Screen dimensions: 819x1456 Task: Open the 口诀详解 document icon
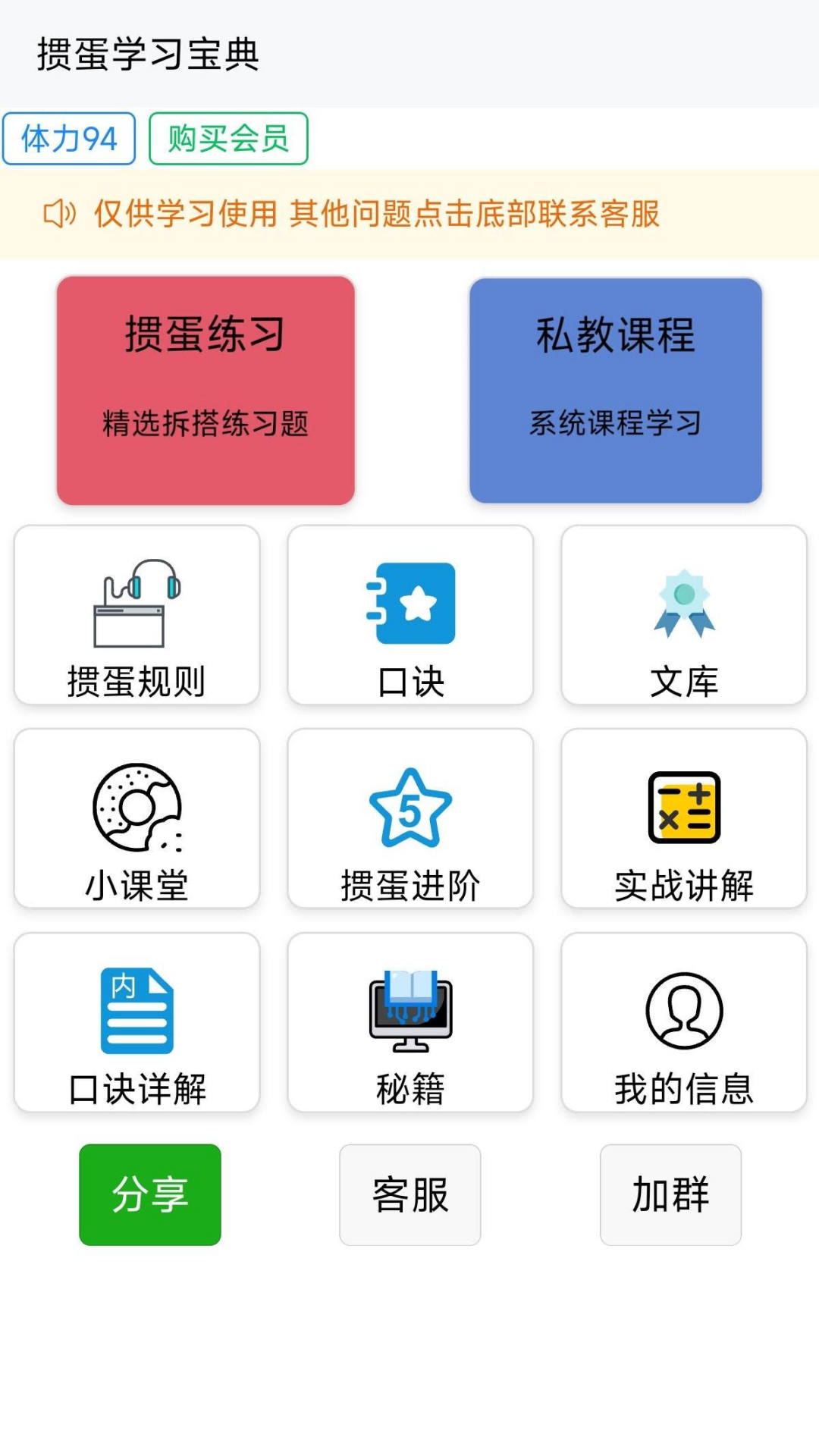[x=136, y=1009]
